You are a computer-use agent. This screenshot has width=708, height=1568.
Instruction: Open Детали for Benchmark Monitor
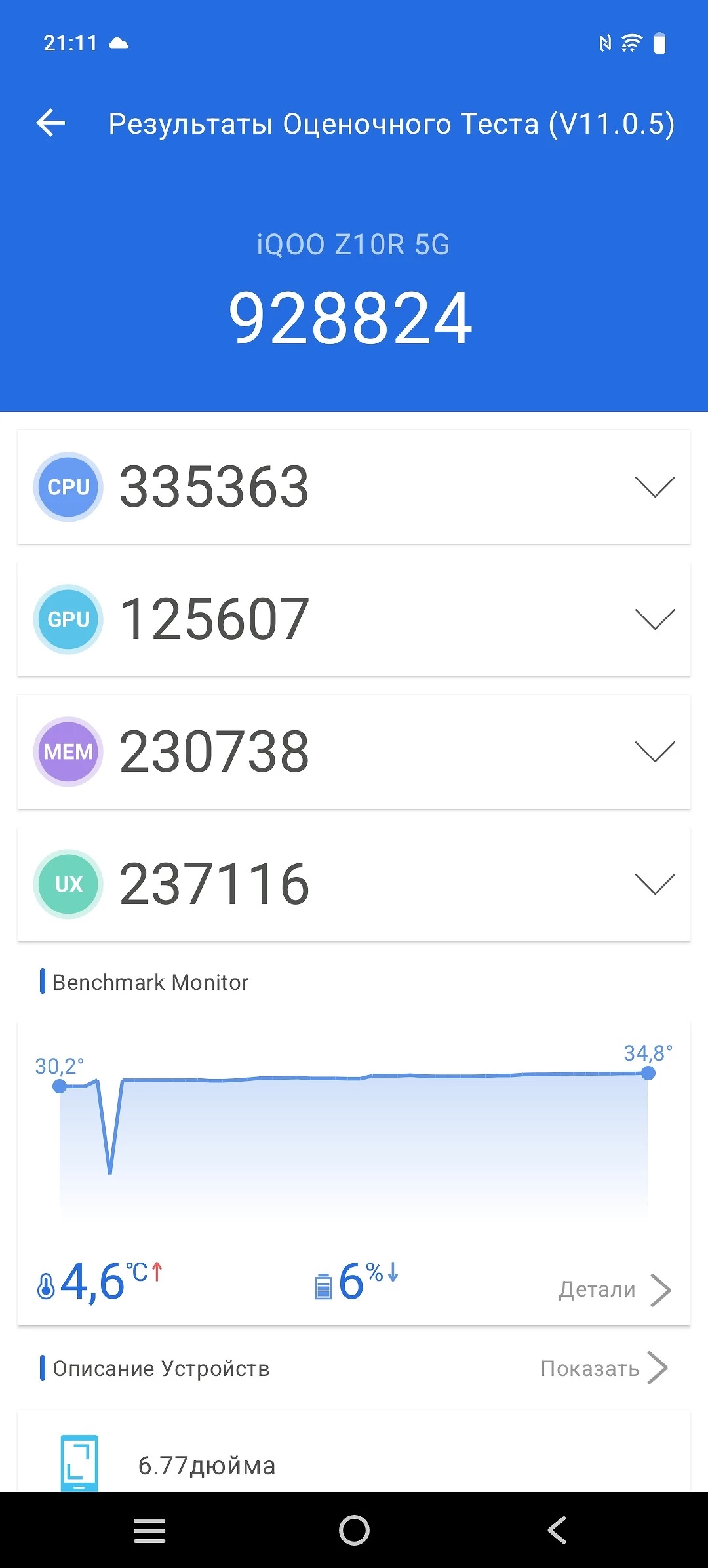coord(614,1289)
